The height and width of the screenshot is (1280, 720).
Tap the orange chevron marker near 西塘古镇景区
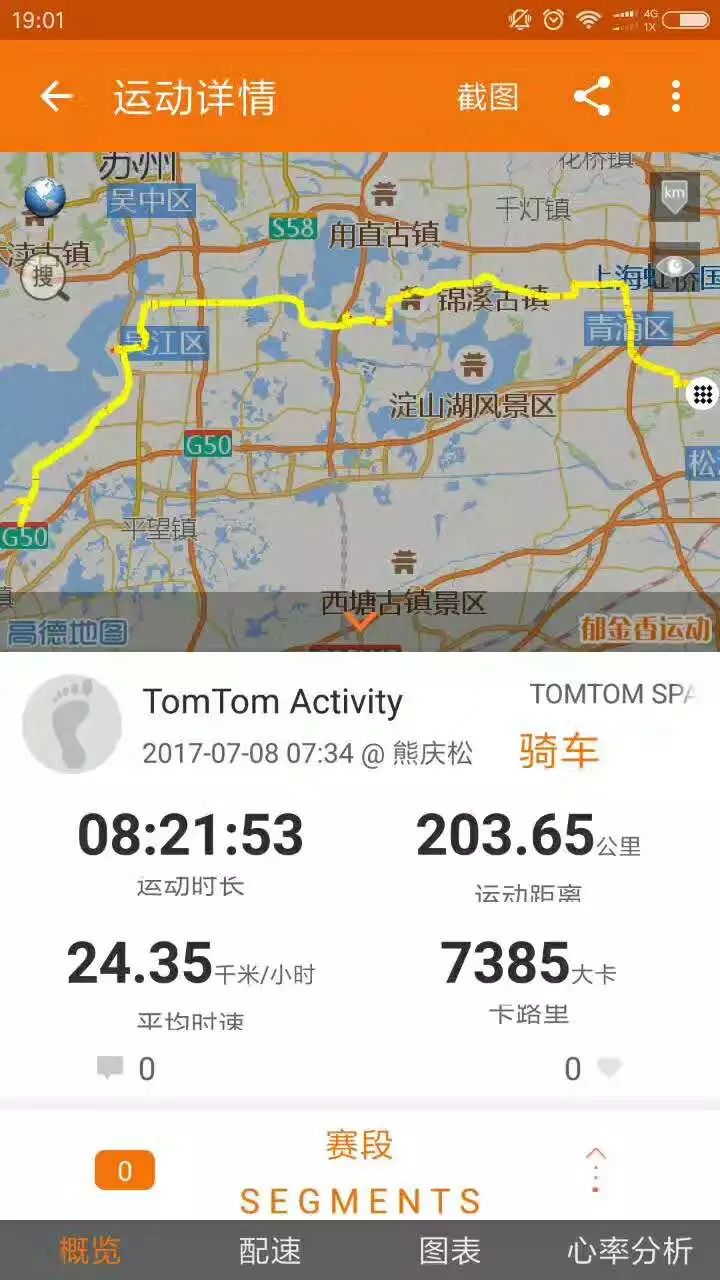[x=363, y=623]
